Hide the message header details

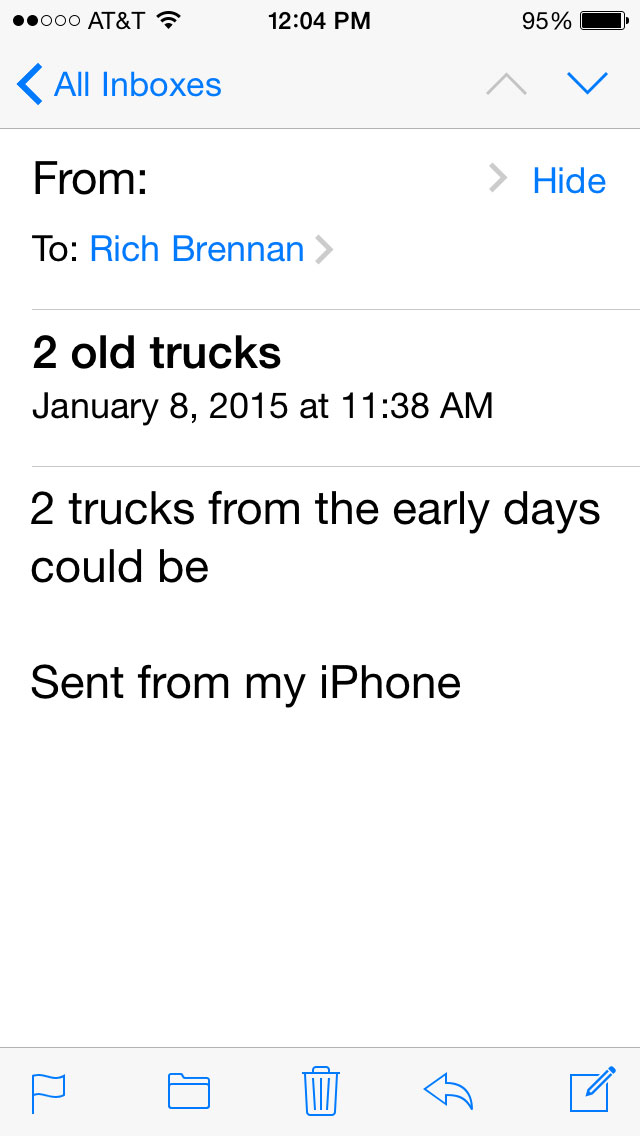click(x=569, y=181)
